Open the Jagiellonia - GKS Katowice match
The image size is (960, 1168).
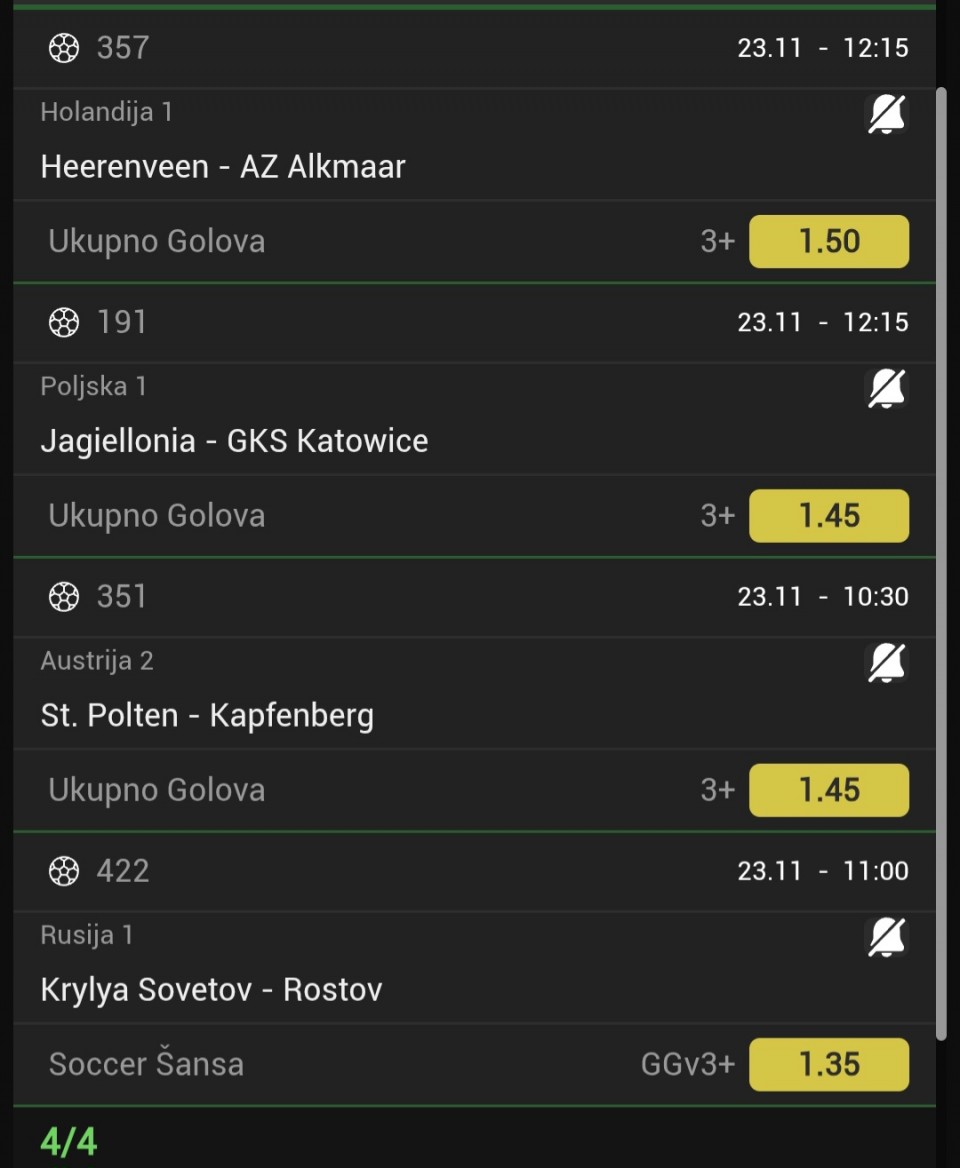click(234, 441)
